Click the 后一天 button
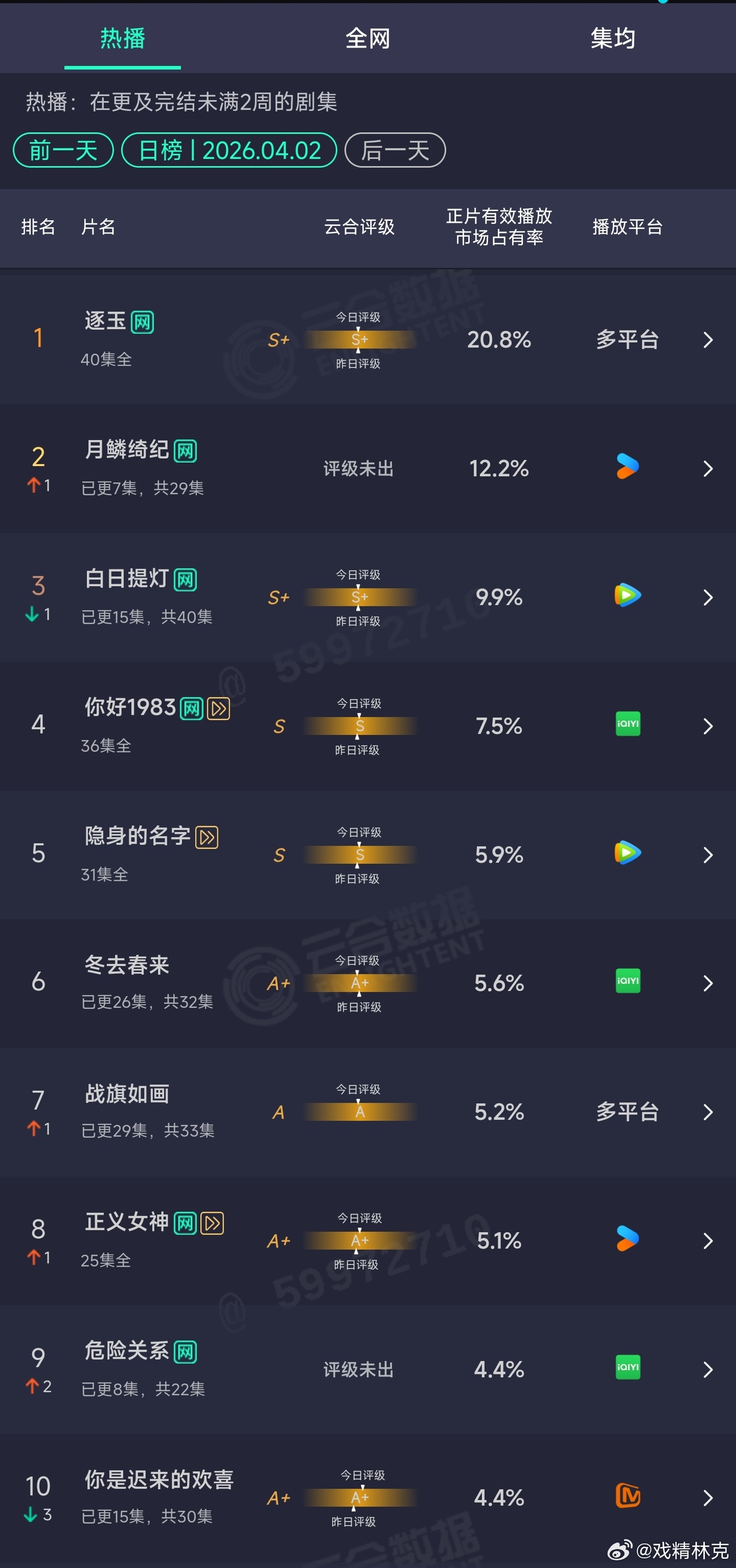736x1568 pixels. click(394, 150)
